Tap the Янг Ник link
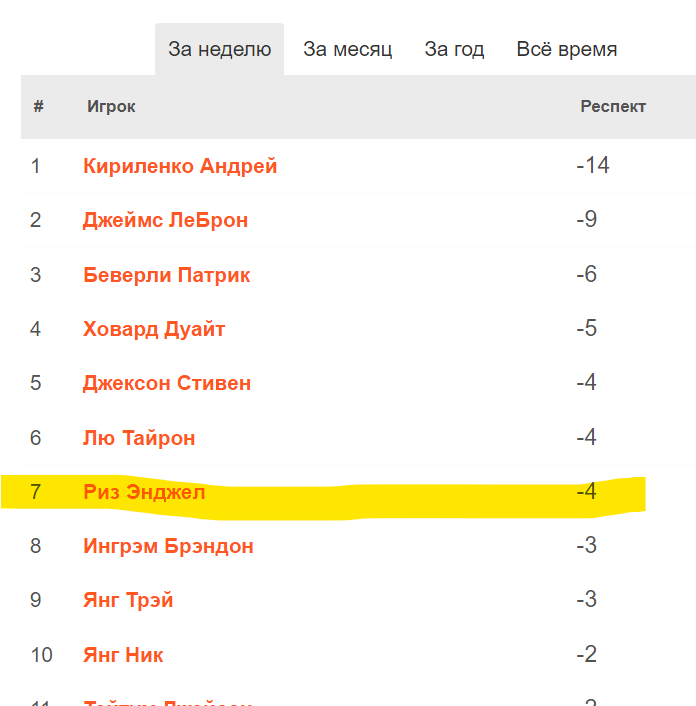 pos(123,656)
